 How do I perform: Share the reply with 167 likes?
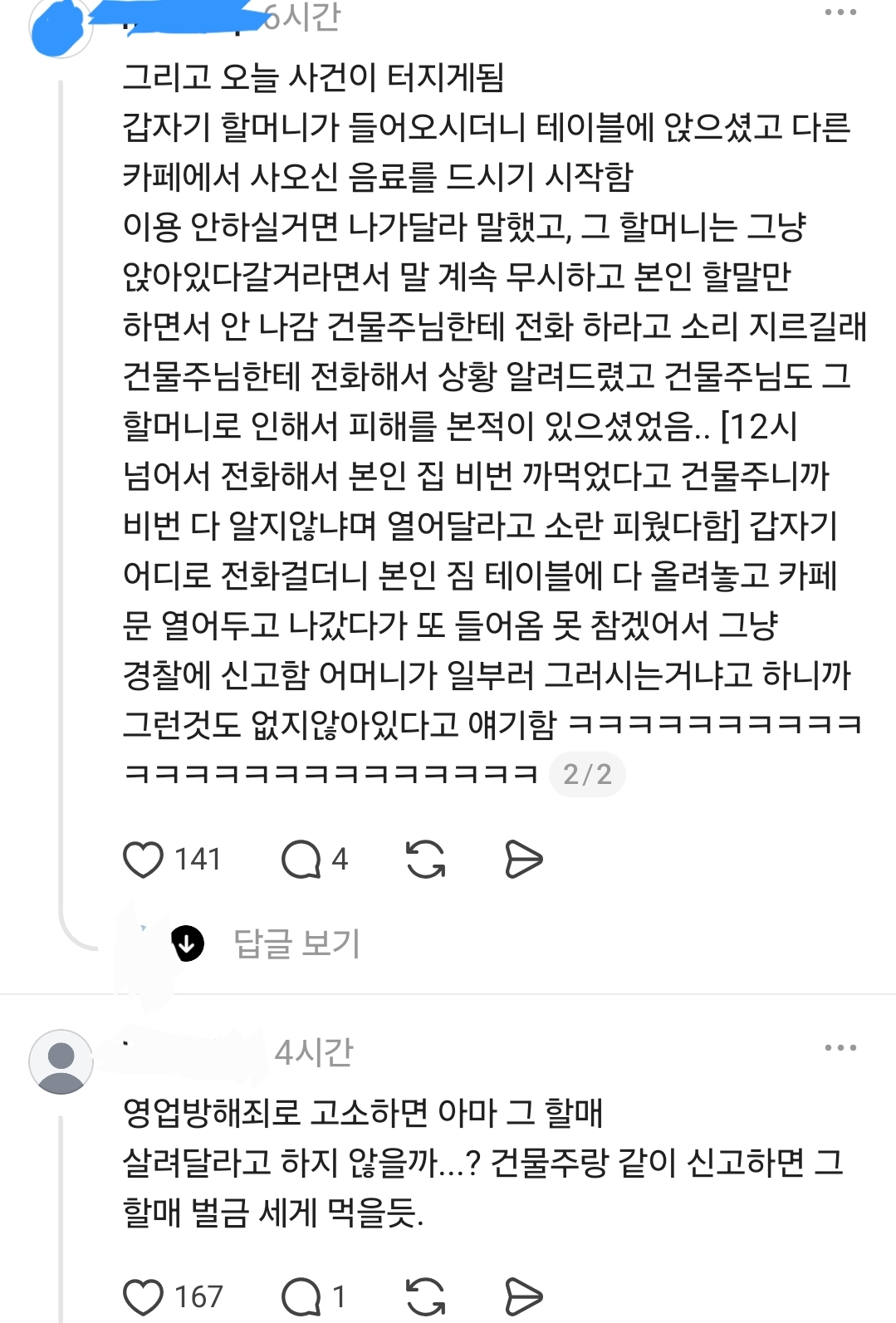pos(523,1296)
